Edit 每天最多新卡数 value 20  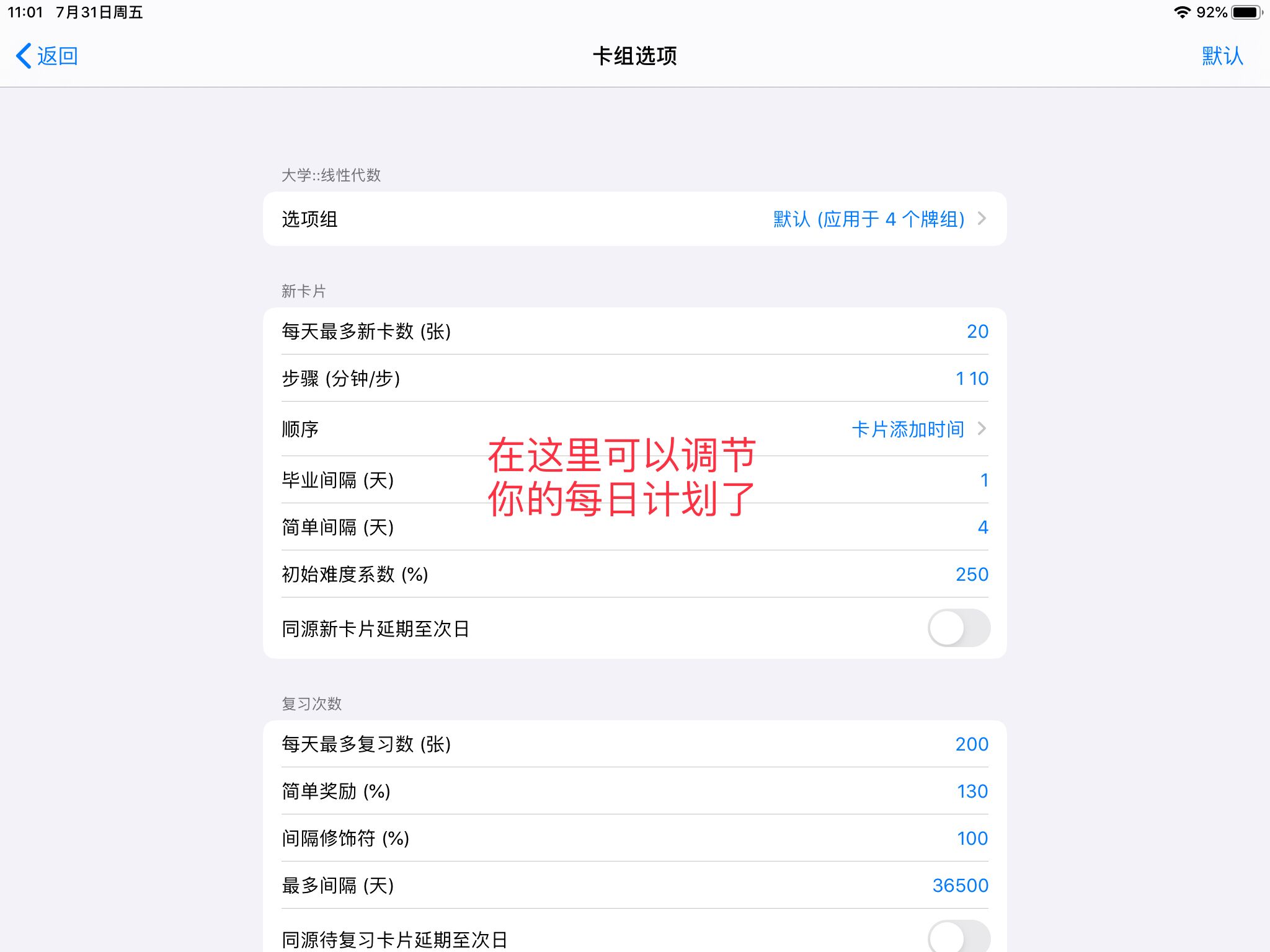977,332
